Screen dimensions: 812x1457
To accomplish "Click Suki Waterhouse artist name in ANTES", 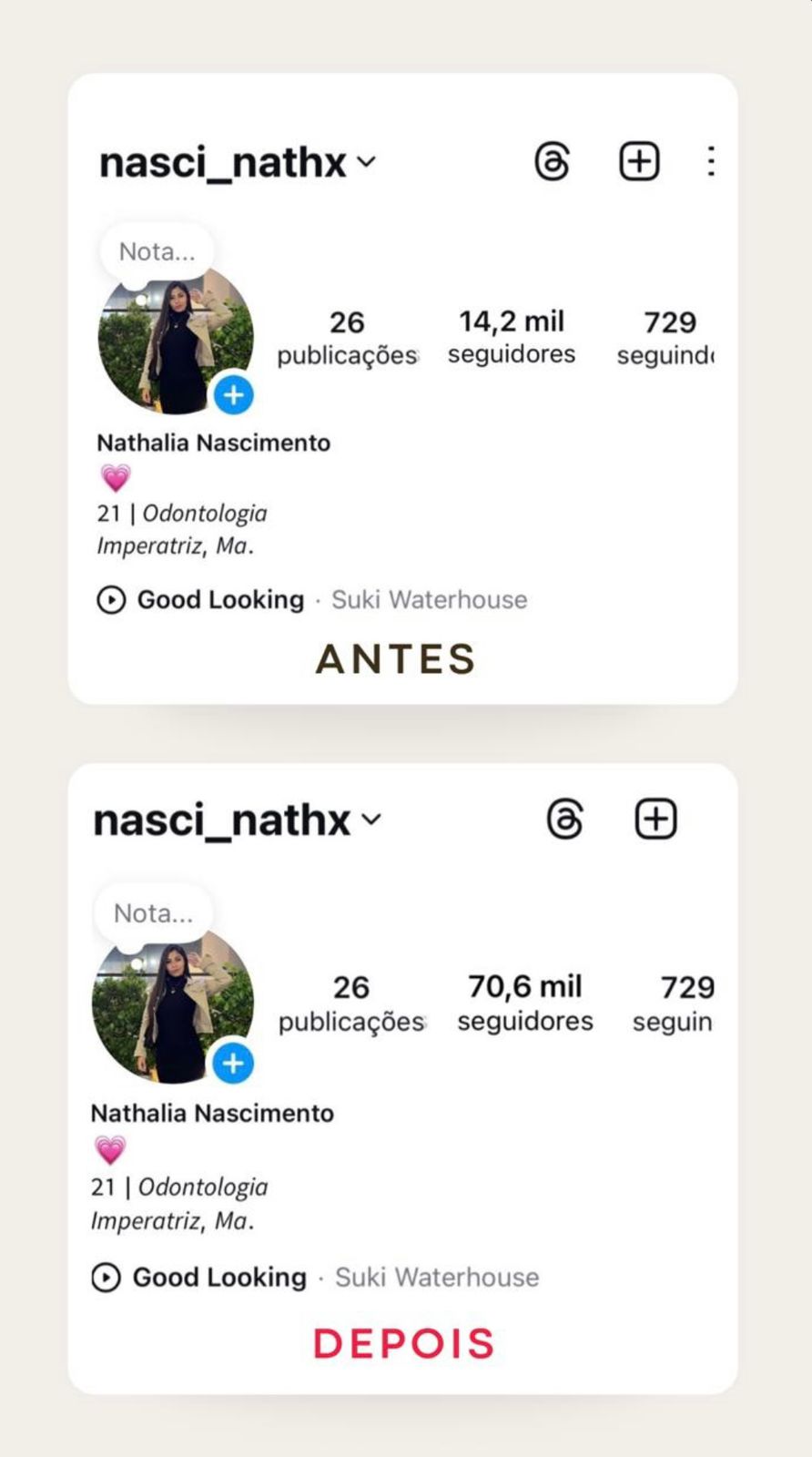I will click(x=430, y=600).
